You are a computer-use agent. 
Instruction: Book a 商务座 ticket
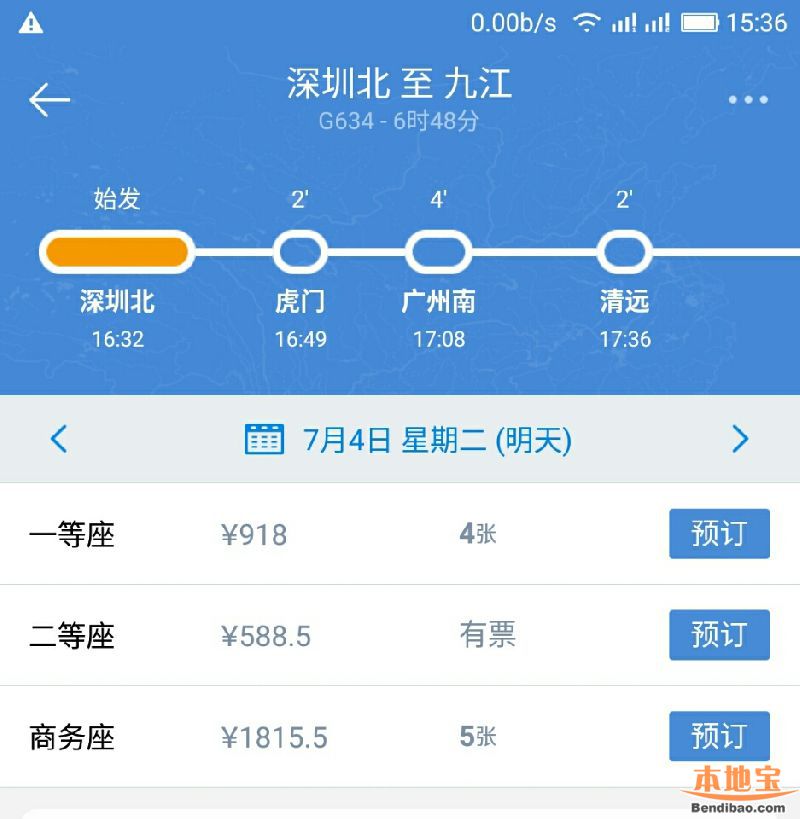tap(719, 737)
